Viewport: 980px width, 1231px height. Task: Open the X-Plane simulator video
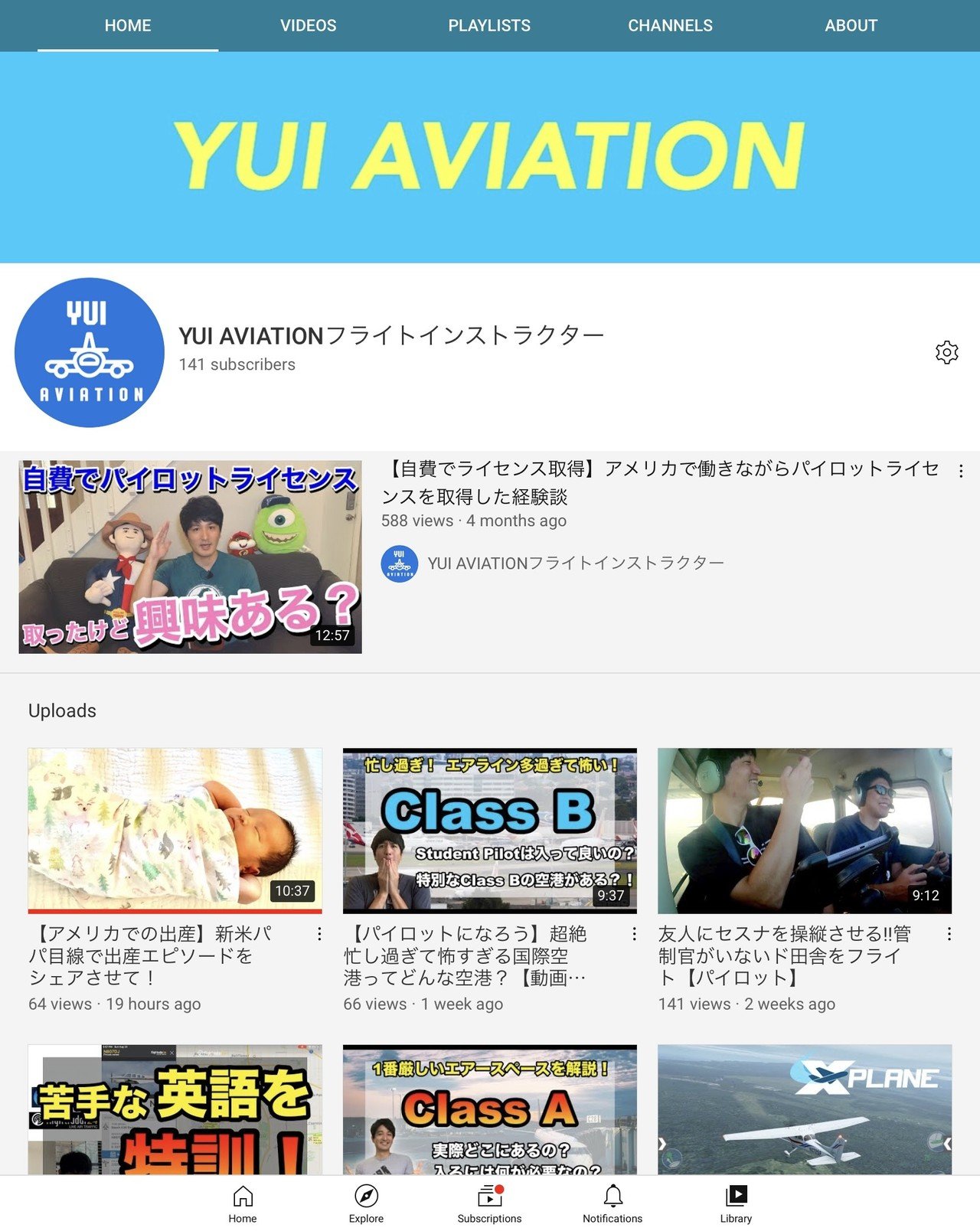[805, 1110]
